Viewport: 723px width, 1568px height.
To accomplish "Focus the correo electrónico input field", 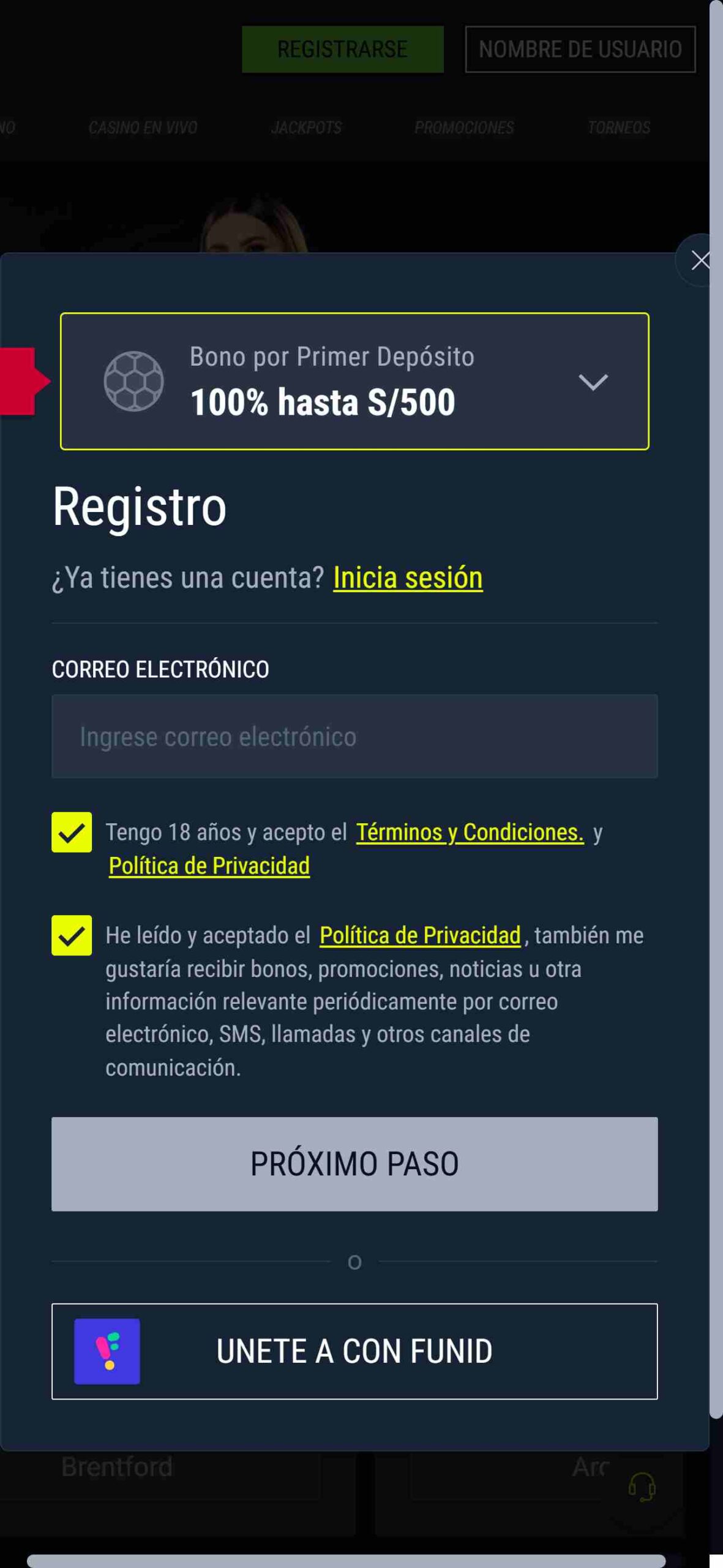I will [354, 736].
